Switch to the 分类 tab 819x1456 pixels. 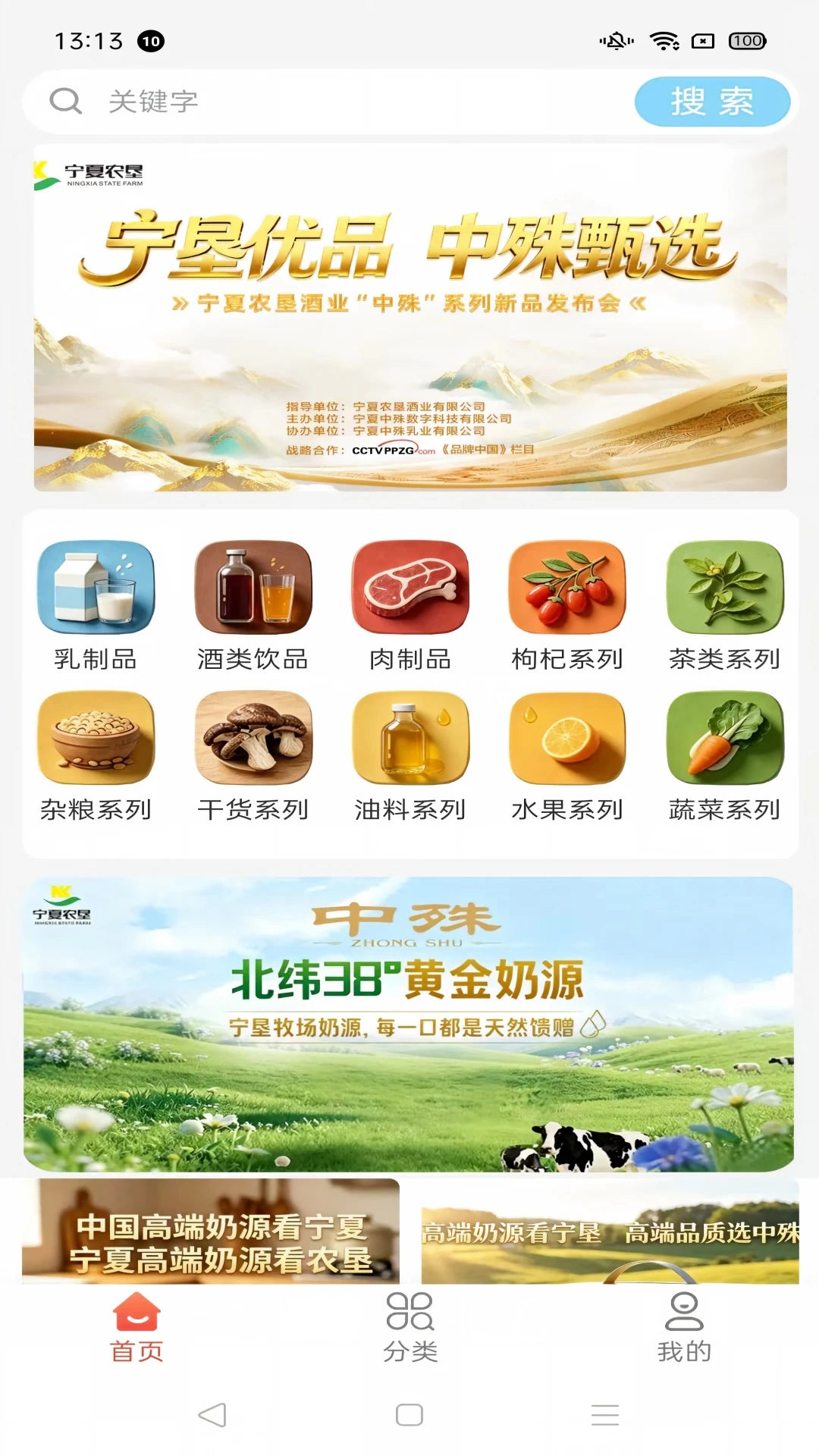(410, 1327)
